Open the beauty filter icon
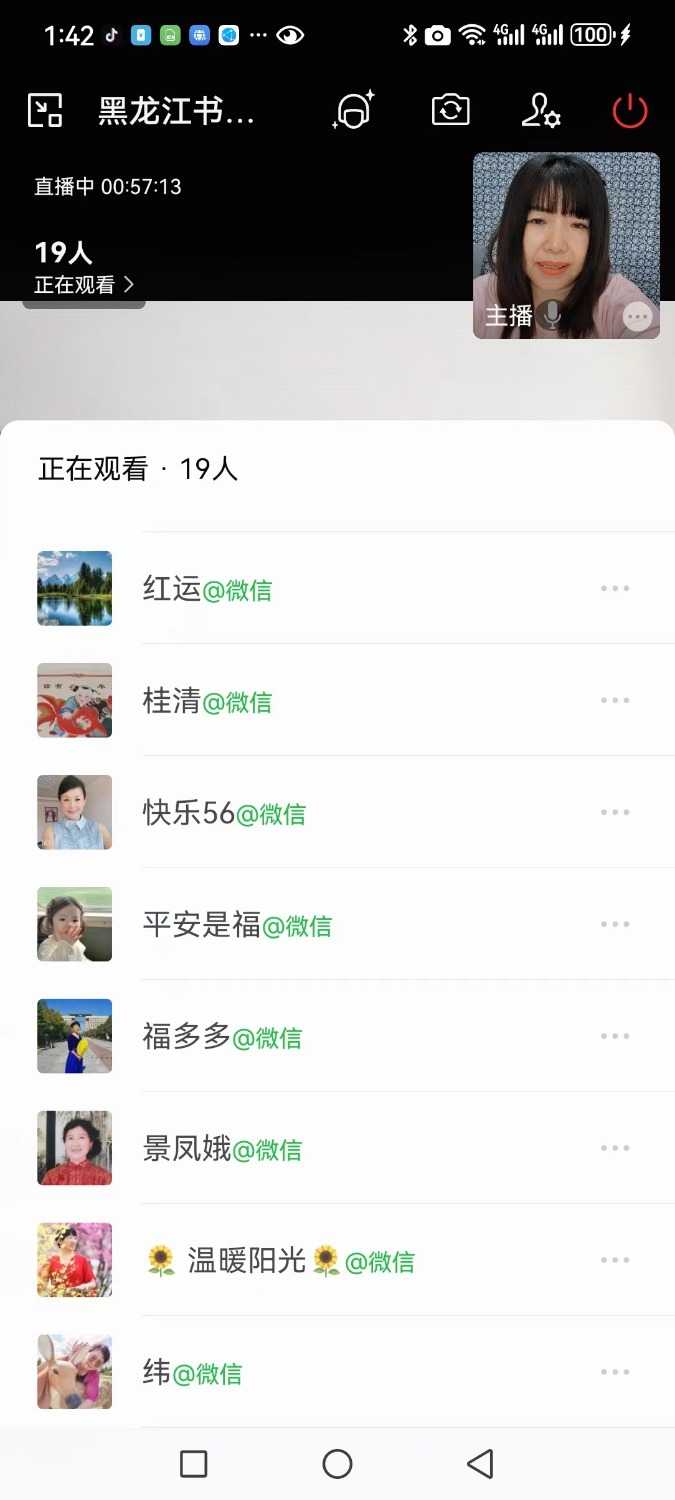Viewport: 675px width, 1500px height. 352,110
